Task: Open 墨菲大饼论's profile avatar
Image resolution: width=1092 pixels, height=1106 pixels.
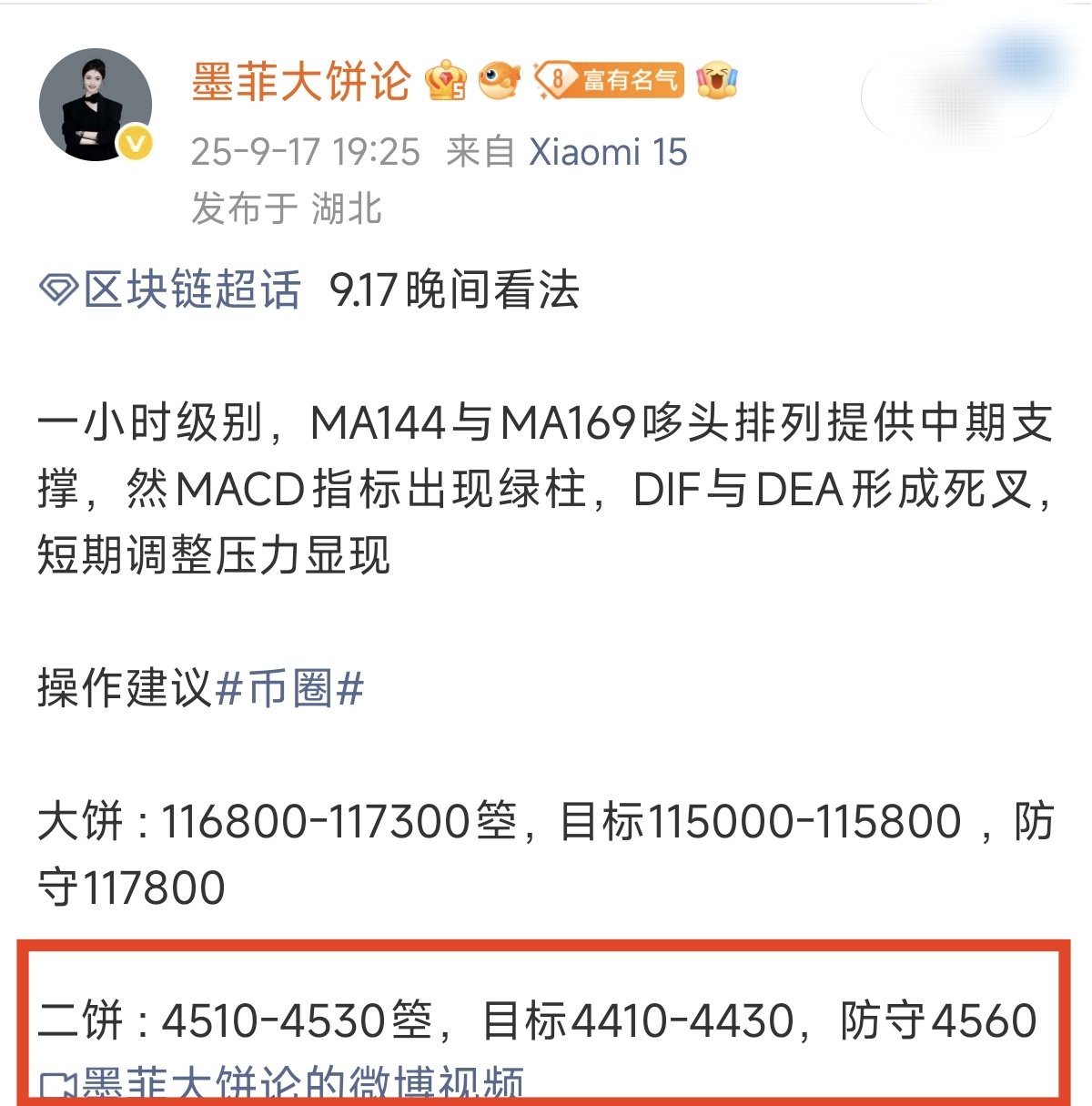Action: pos(95,106)
